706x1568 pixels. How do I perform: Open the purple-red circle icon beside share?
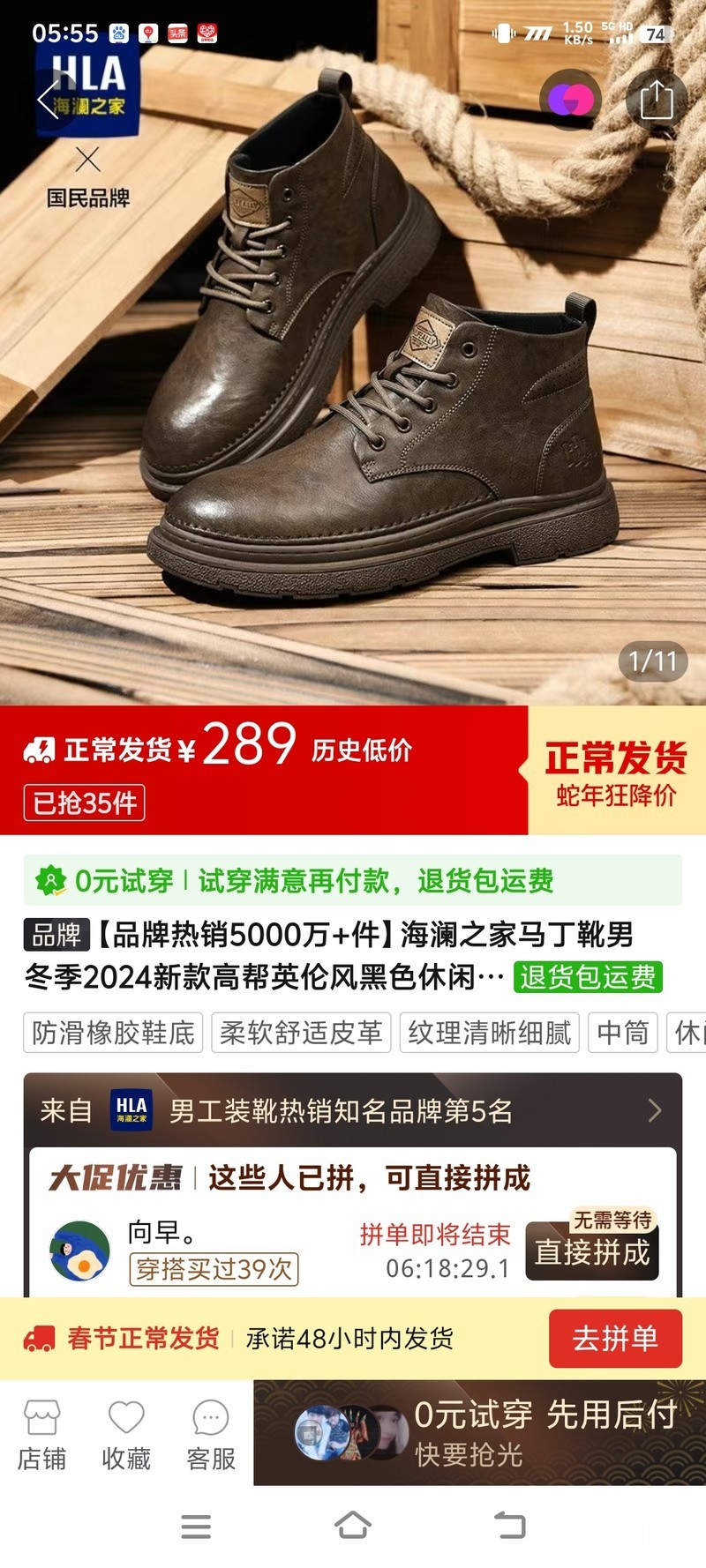coord(570,100)
